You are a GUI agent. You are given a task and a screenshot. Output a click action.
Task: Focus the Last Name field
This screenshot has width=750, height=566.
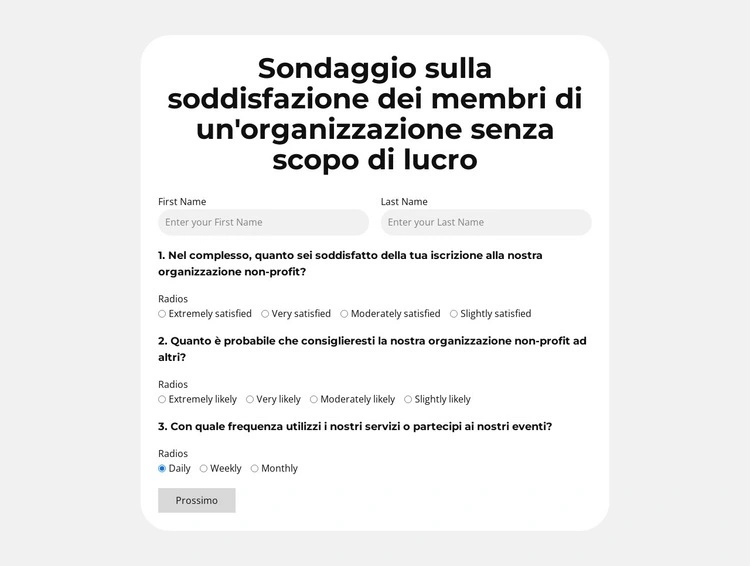485,222
